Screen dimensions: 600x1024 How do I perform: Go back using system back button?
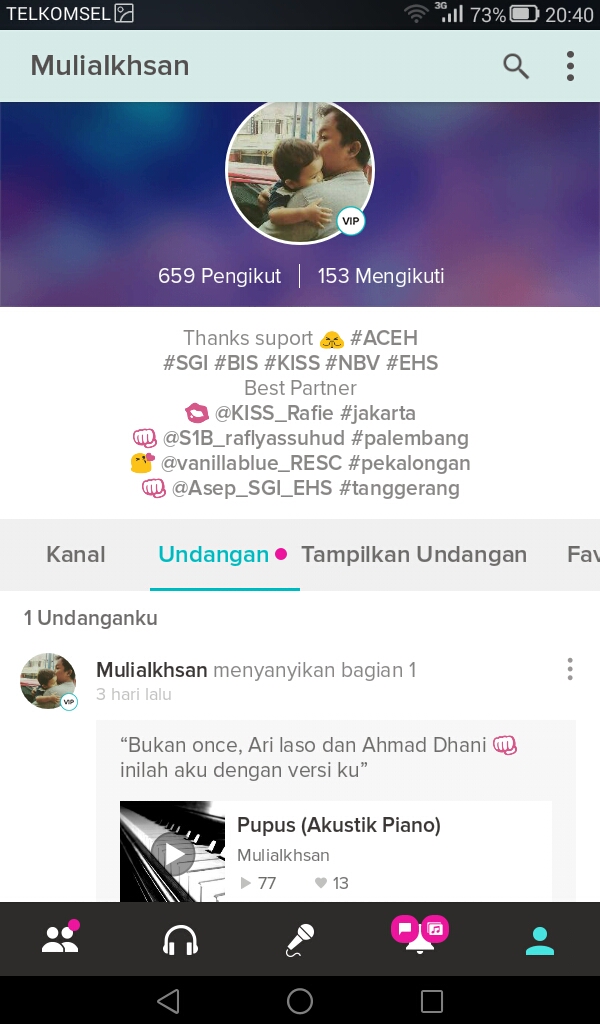tap(168, 1000)
